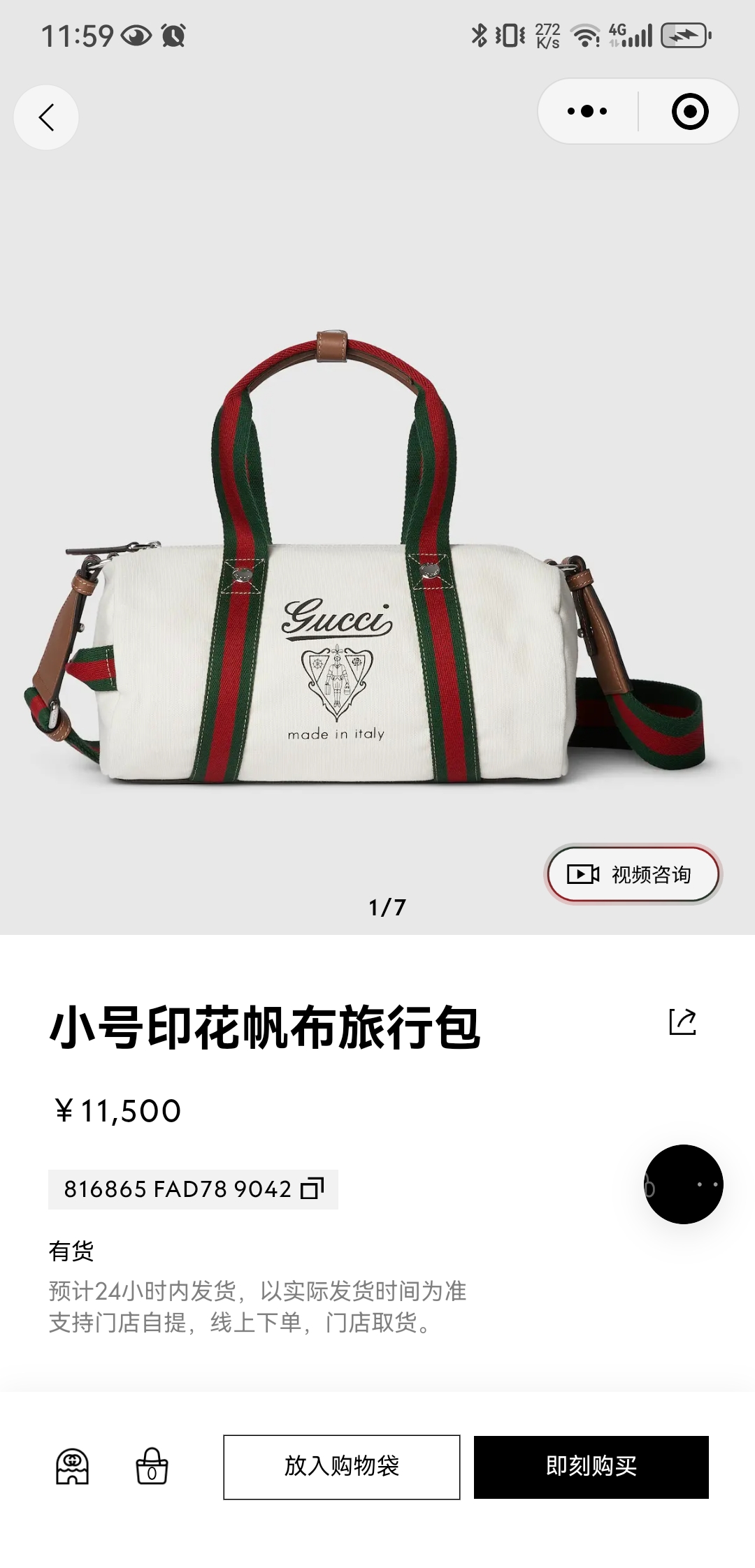The height and width of the screenshot is (1568, 755).
Task: Close the mini program
Action: coord(690,111)
